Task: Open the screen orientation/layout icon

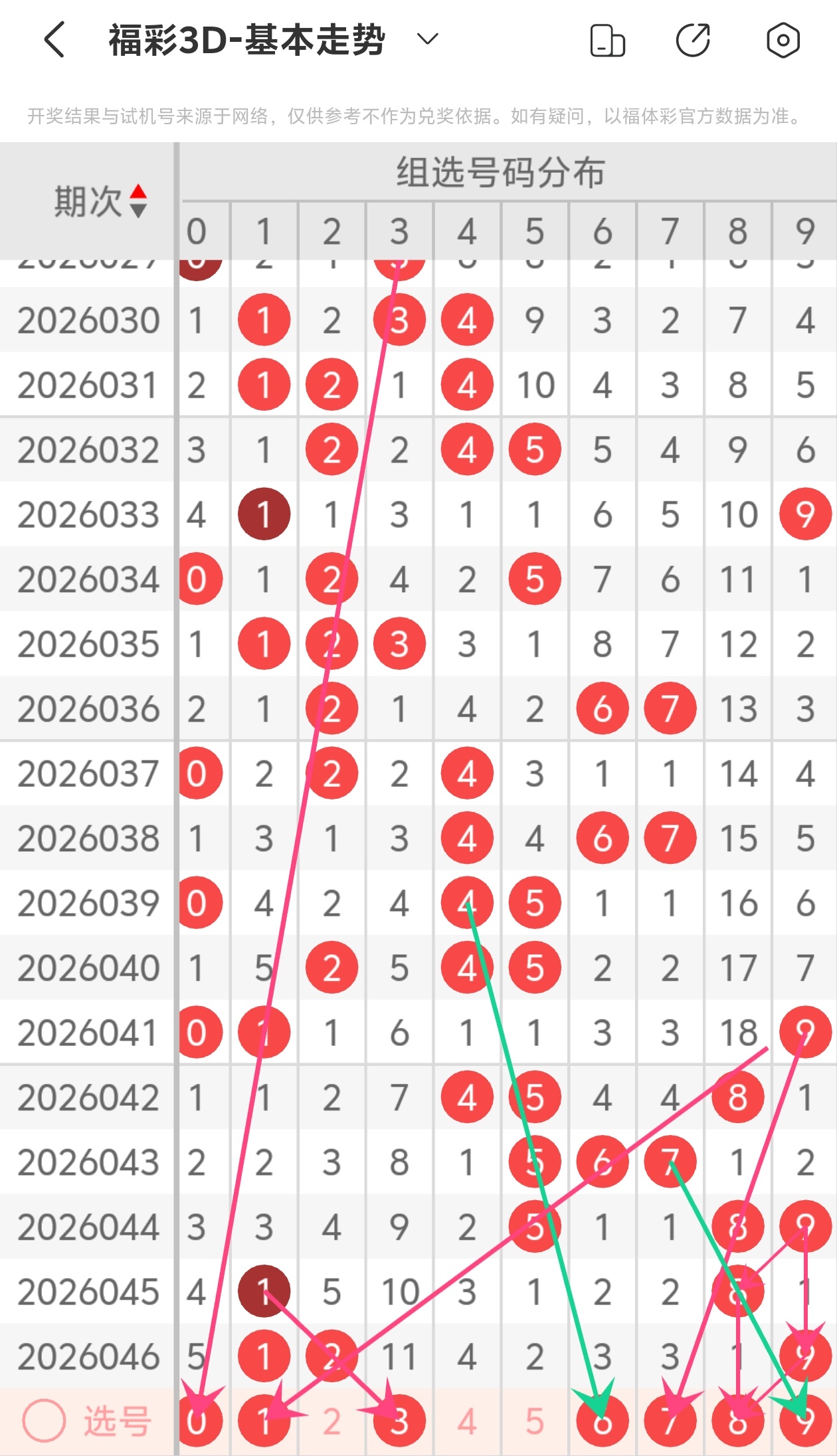Action: (607, 41)
